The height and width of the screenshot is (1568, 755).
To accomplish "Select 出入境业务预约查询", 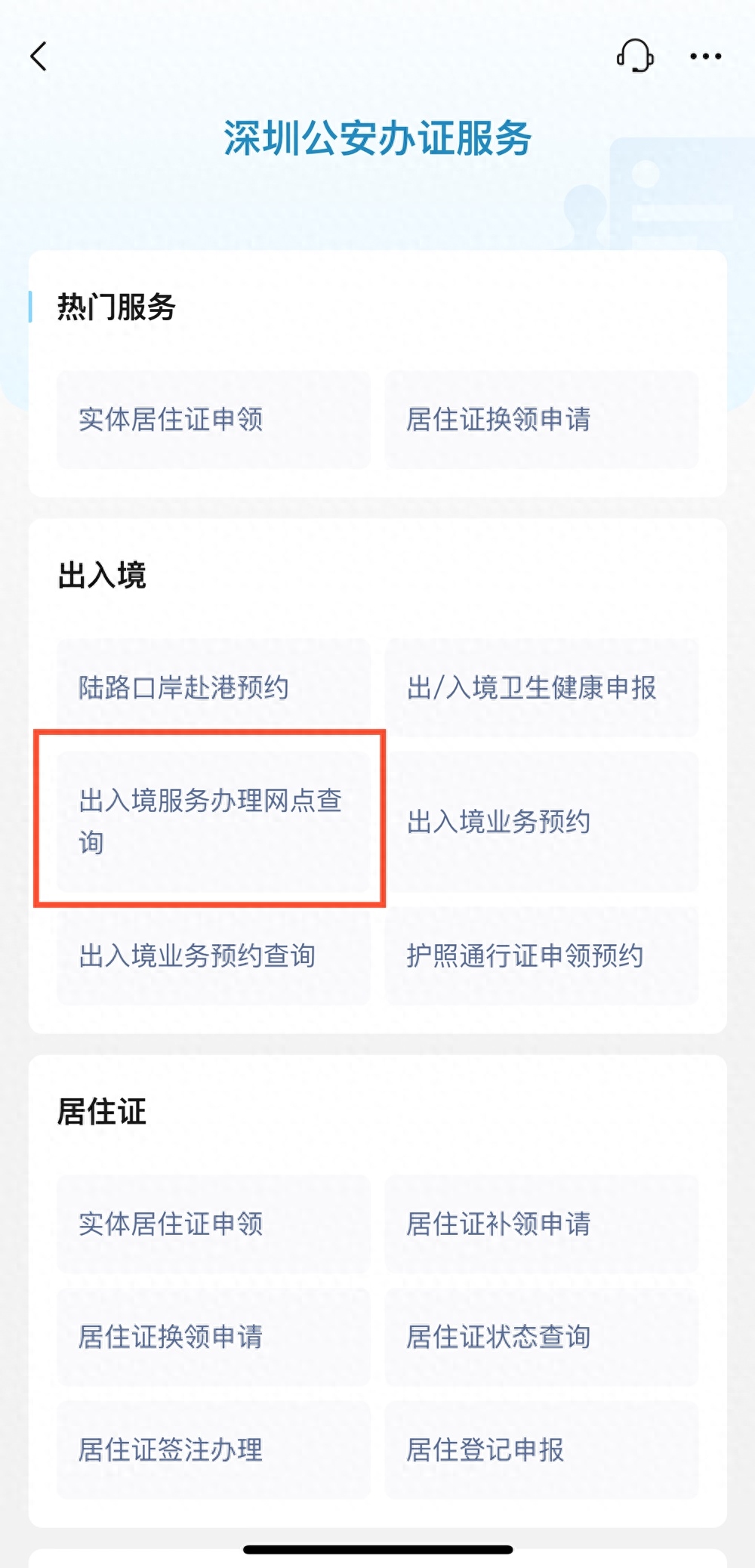I will pos(213,955).
